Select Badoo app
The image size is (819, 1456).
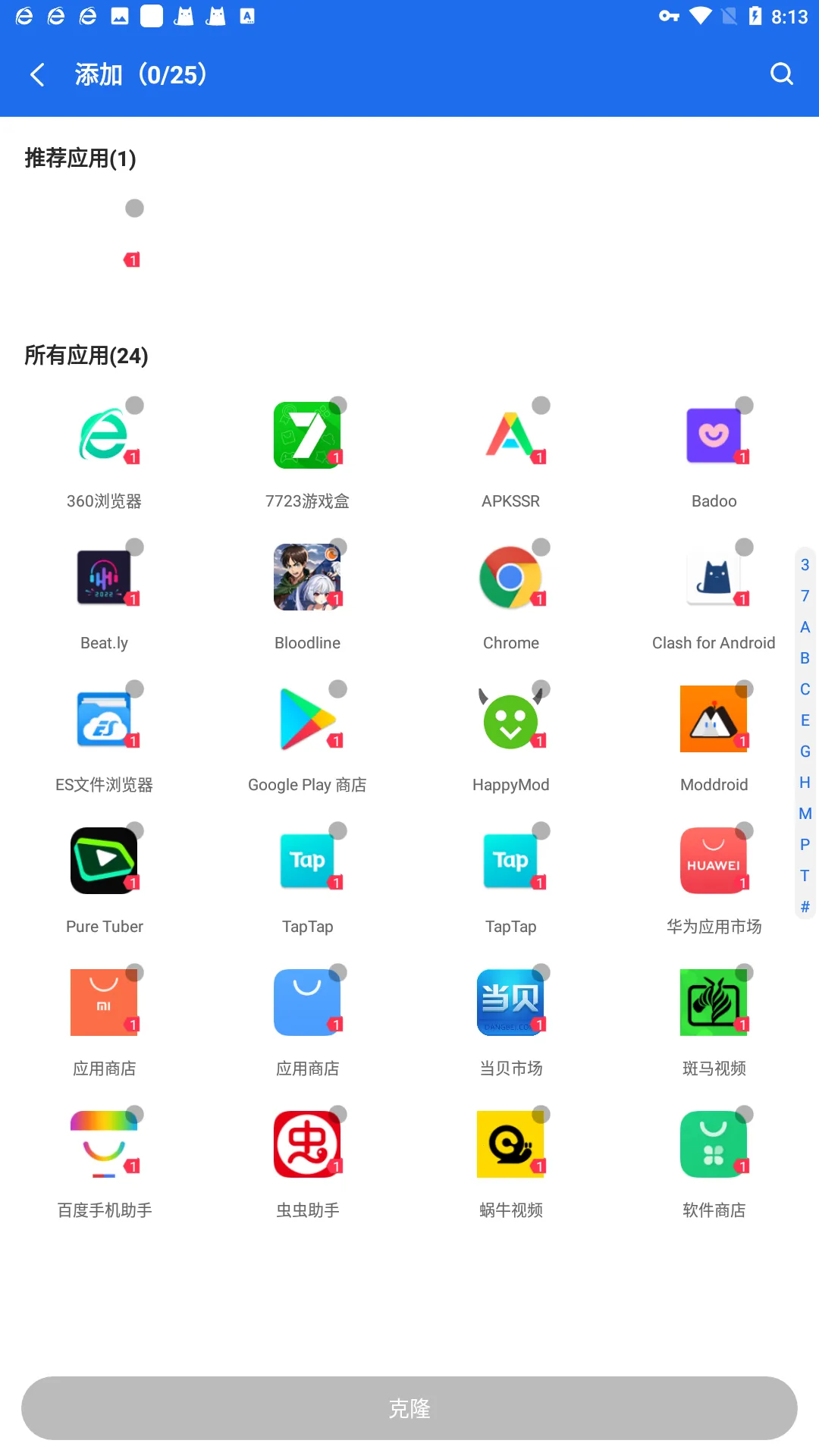pyautogui.click(x=714, y=435)
